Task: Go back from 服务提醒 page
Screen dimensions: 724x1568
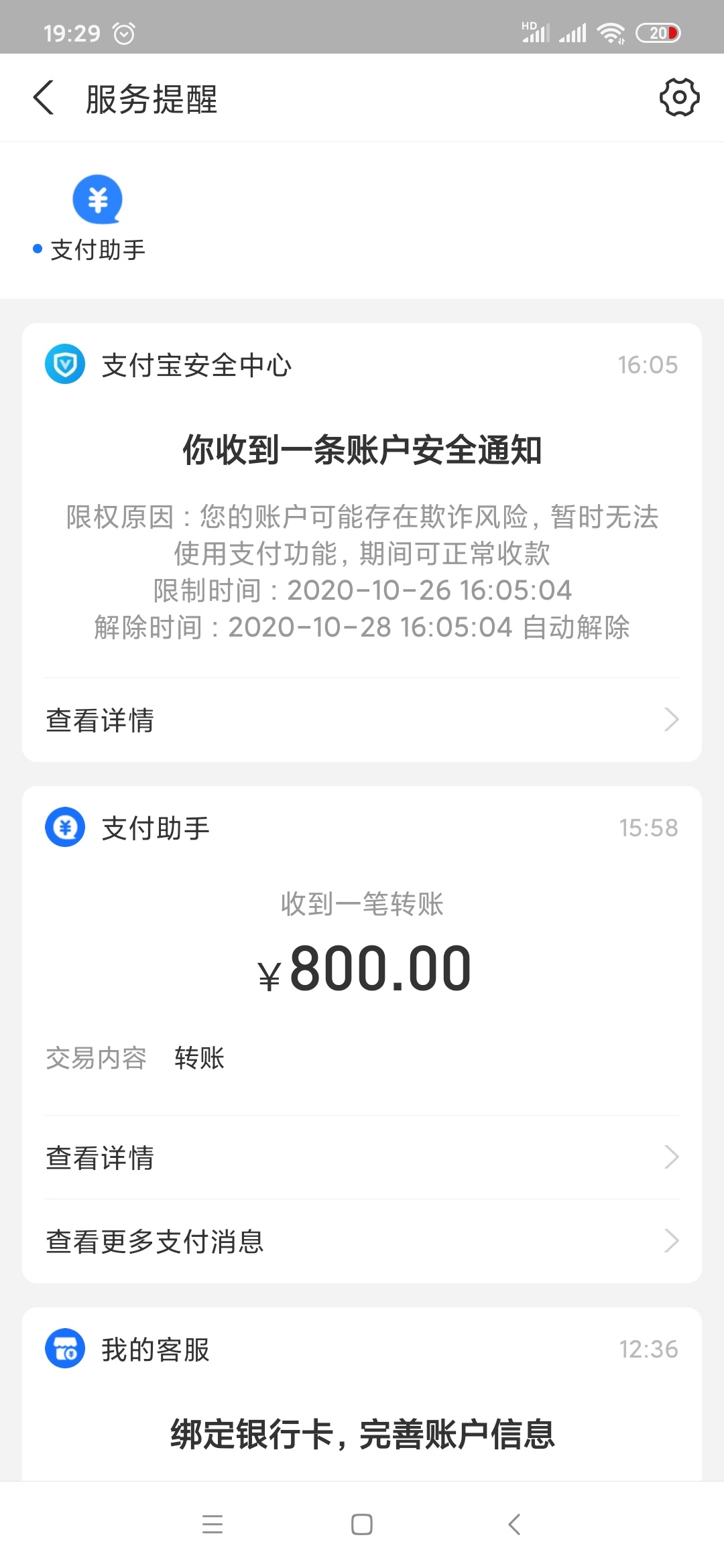Action: click(x=44, y=98)
